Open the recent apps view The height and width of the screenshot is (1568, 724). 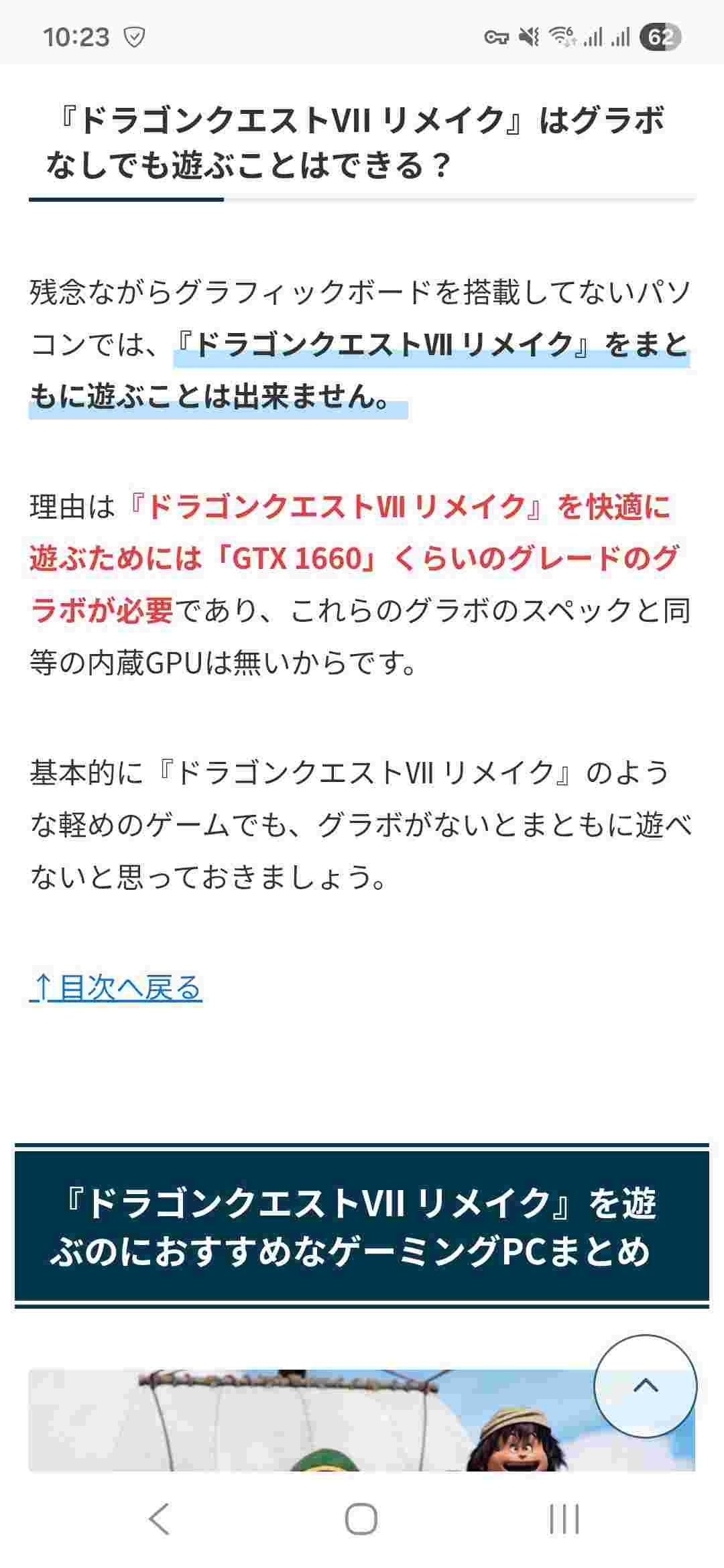point(564,1518)
